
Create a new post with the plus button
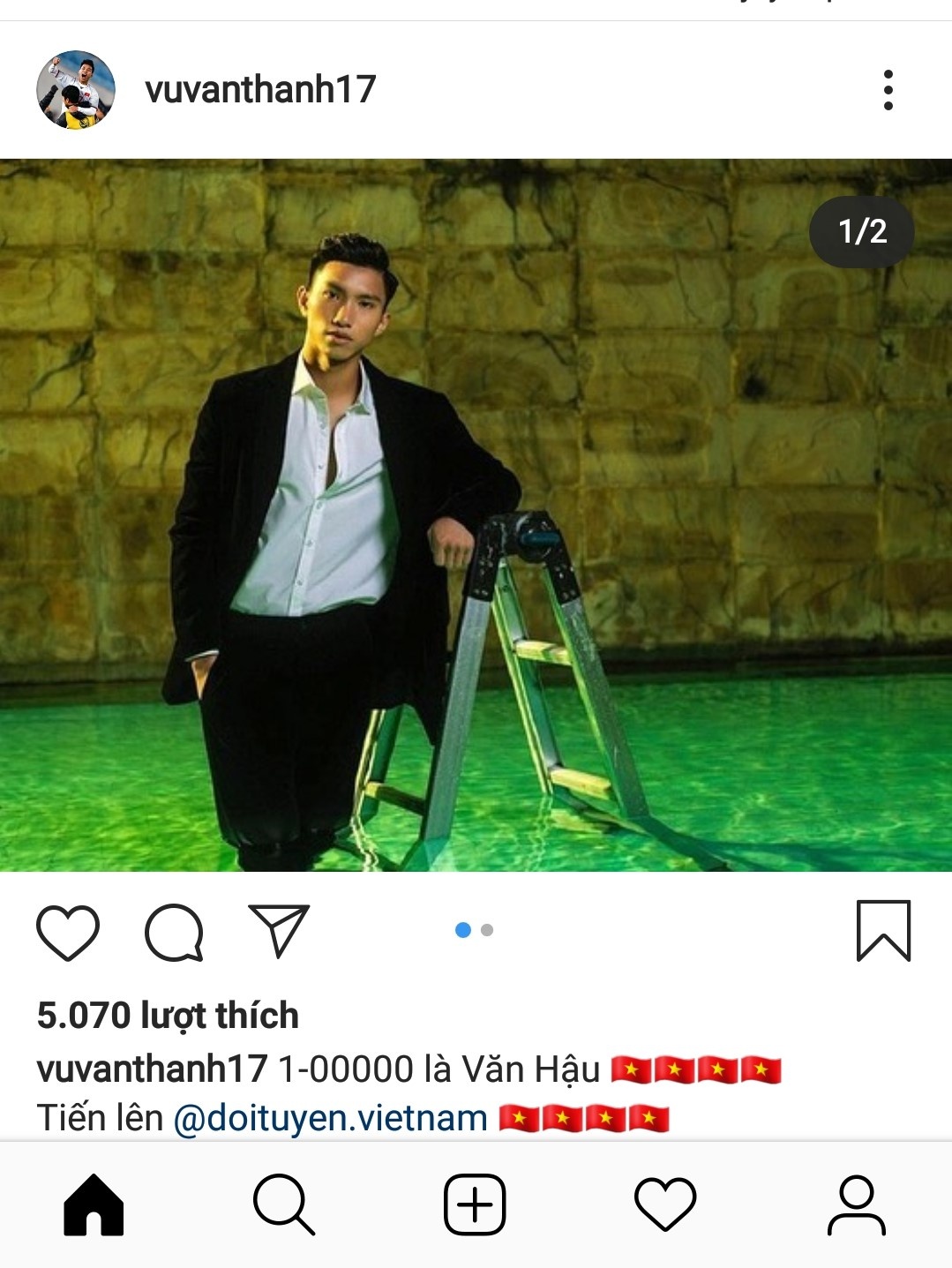pyautogui.click(x=475, y=1204)
